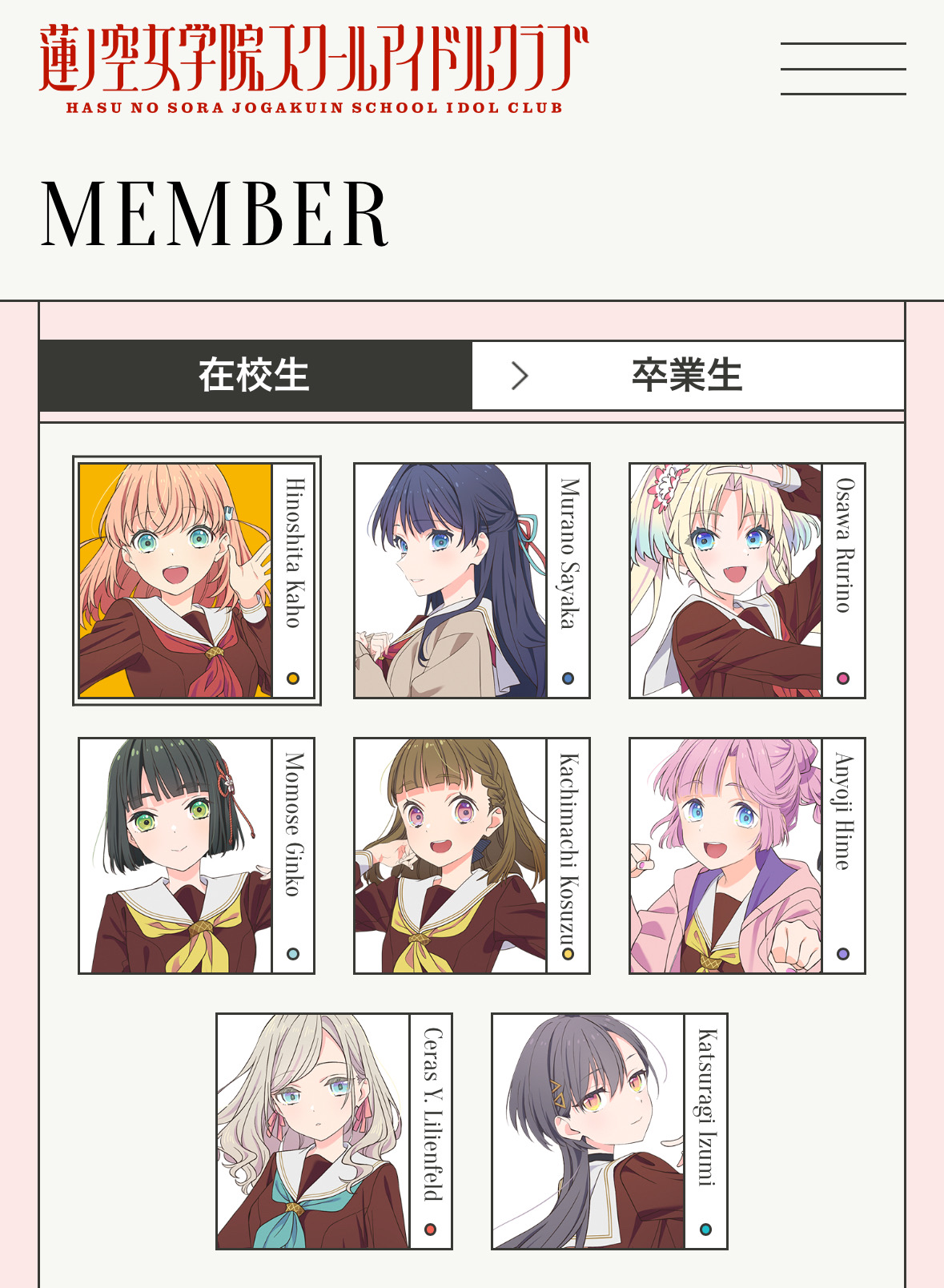
Task: Open Hinoshita Kaho's member card
Action: pyautogui.click(x=197, y=581)
